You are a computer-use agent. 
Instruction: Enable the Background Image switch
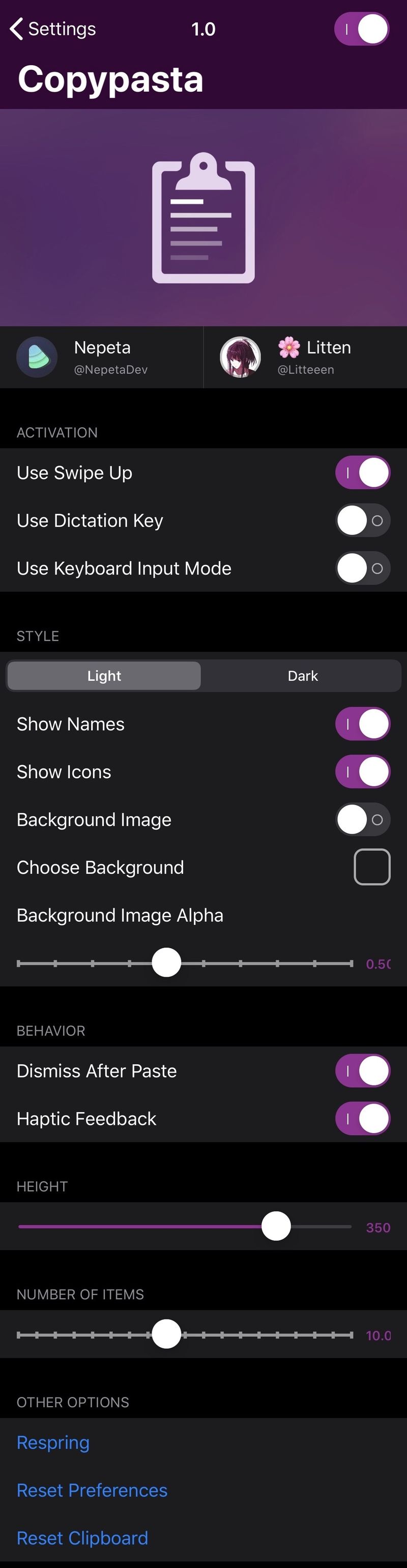click(x=362, y=819)
